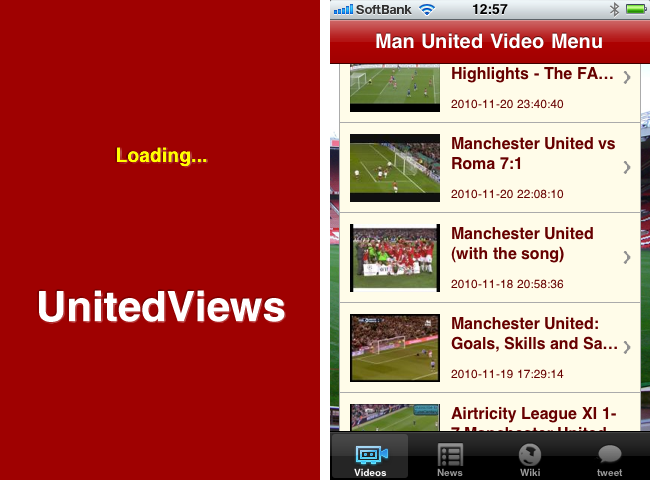This screenshot has width=650, height=480.
Task: Open Manchester United: Goals, Skills video
Action: click(x=490, y=346)
